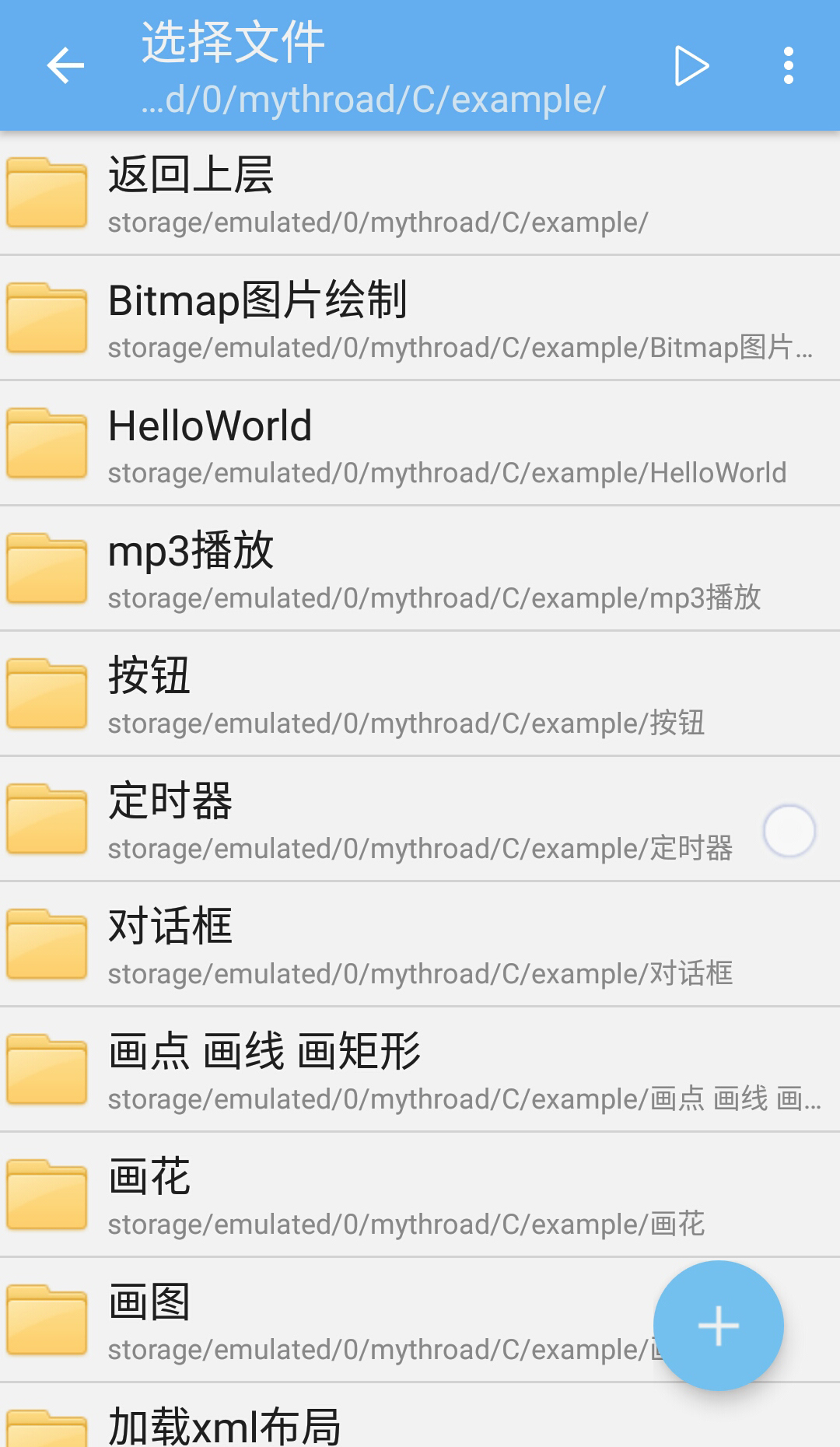Open the three-dot overflow menu
The width and height of the screenshot is (840, 1447).
[x=788, y=66]
